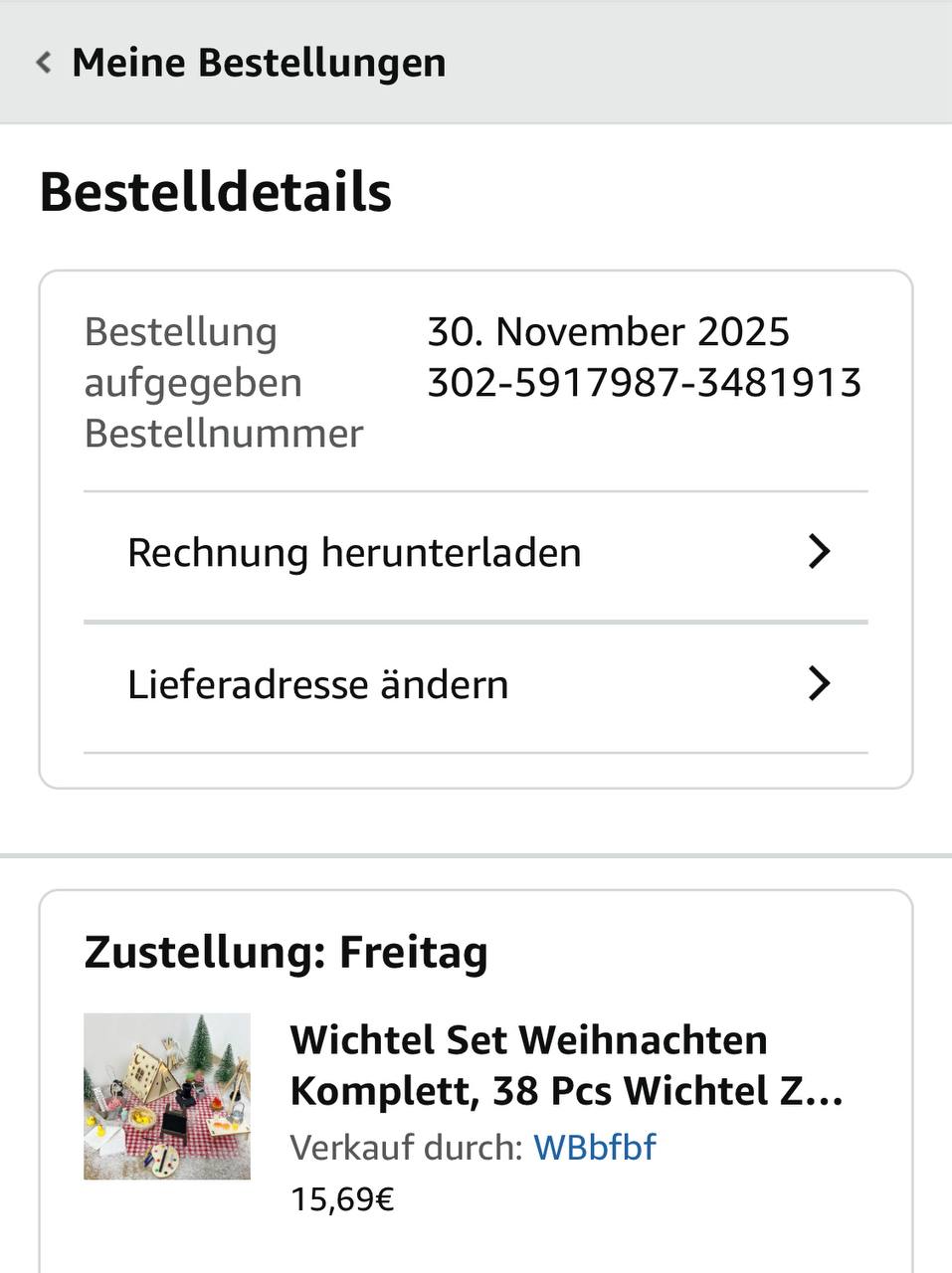952x1273 pixels.
Task: Open Rechnung herunterladen
Action: [476, 553]
